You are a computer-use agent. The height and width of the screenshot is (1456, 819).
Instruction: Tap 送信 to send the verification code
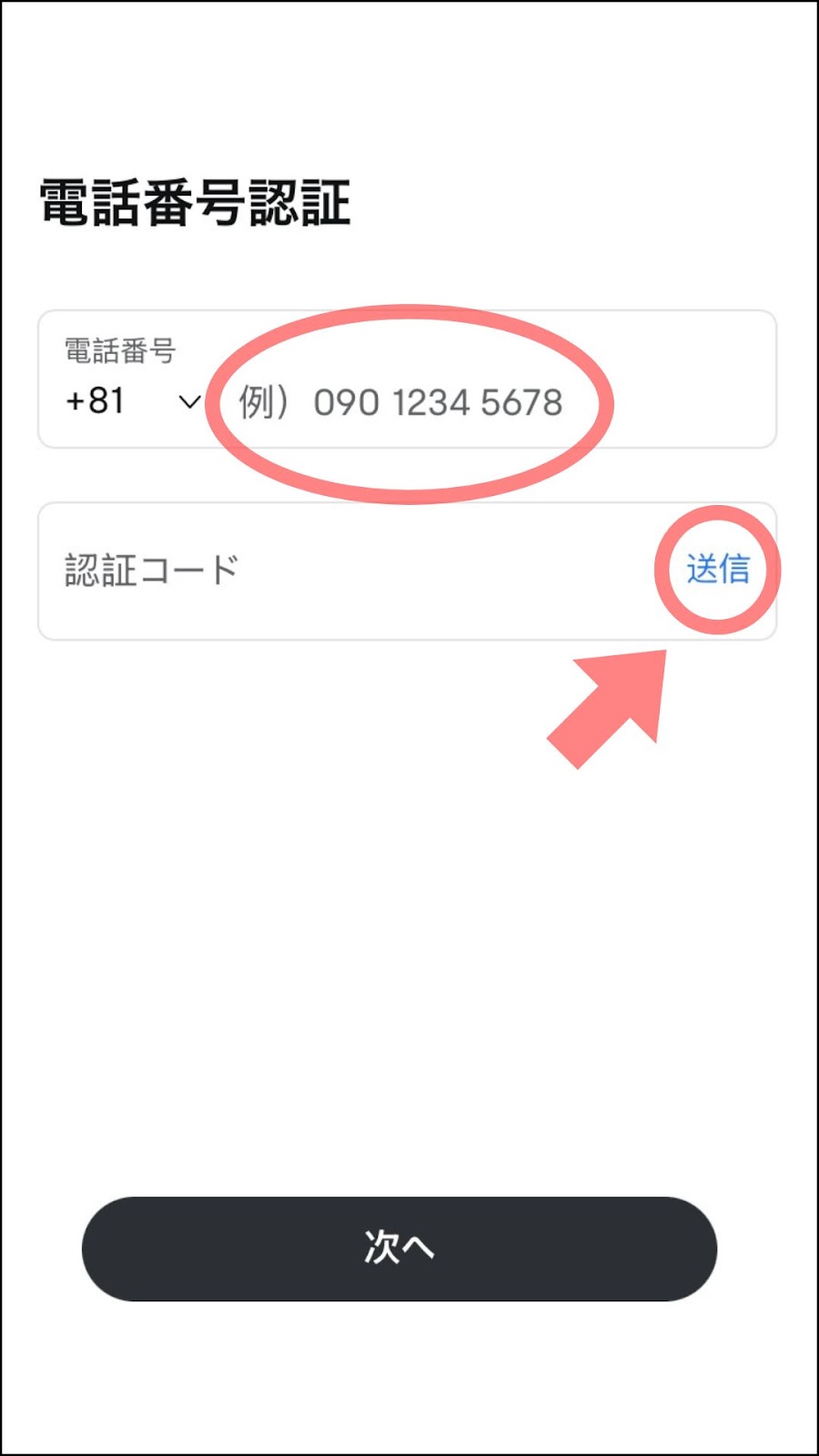point(717,570)
